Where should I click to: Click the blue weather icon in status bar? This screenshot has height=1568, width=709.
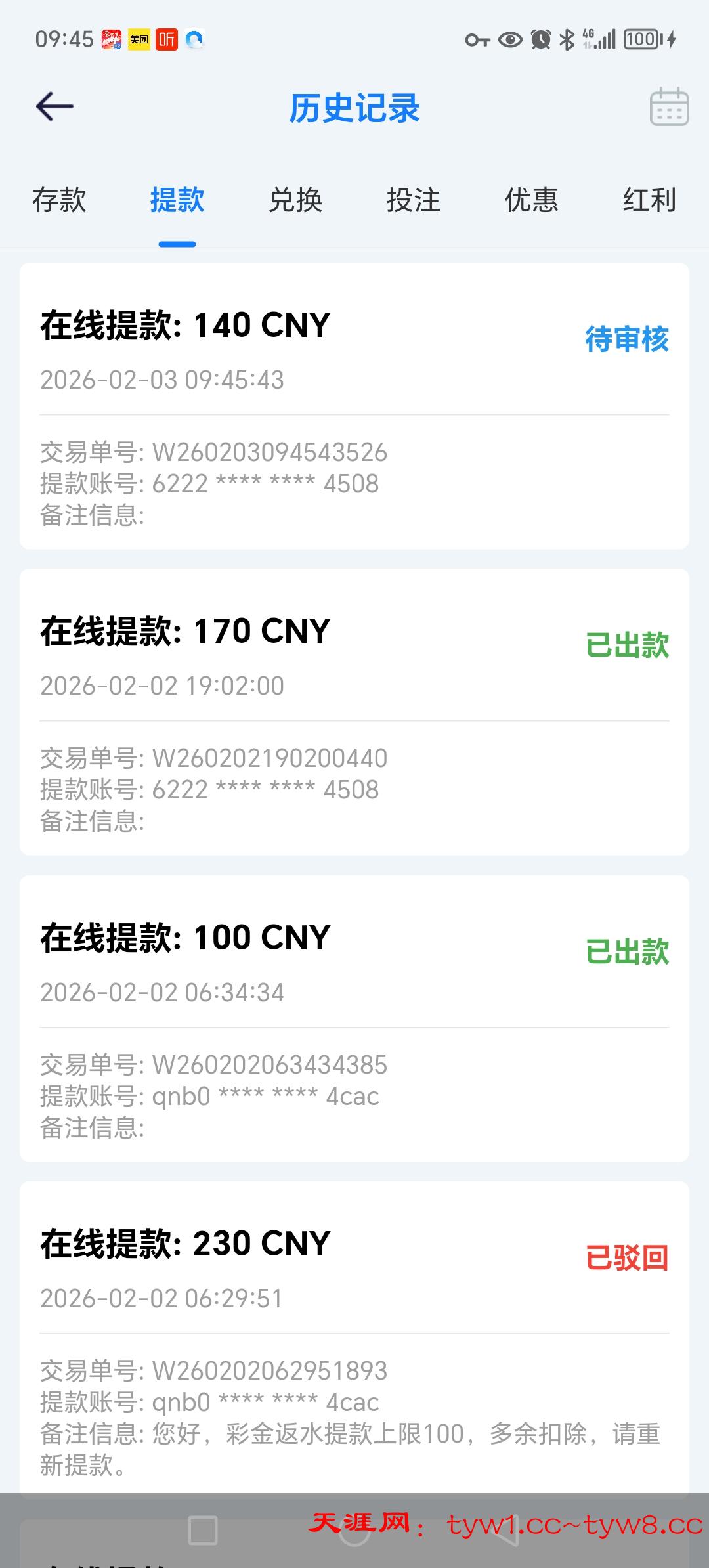pyautogui.click(x=194, y=39)
